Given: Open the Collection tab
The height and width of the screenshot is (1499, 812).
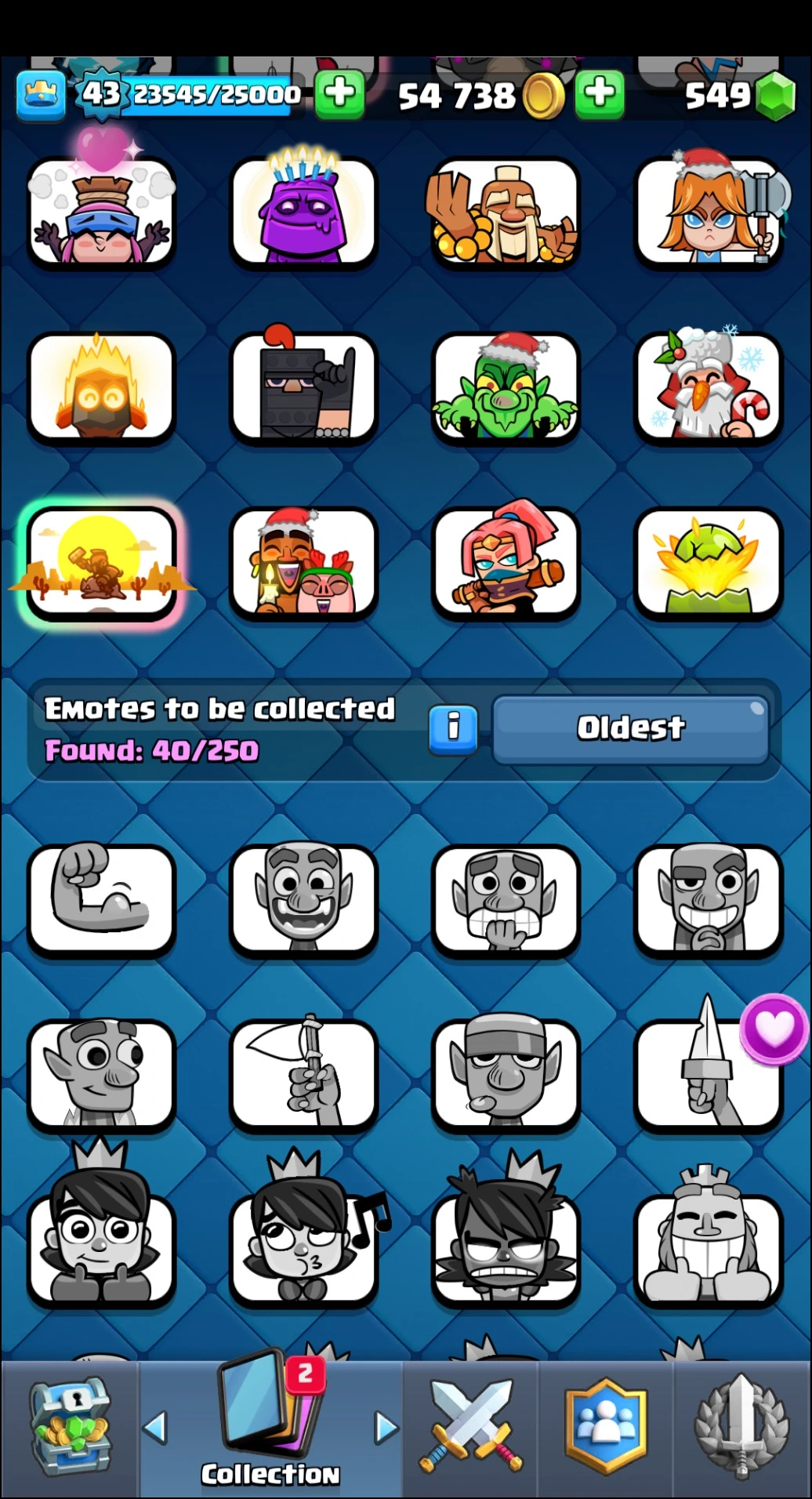Looking at the screenshot, I should (270, 1427).
